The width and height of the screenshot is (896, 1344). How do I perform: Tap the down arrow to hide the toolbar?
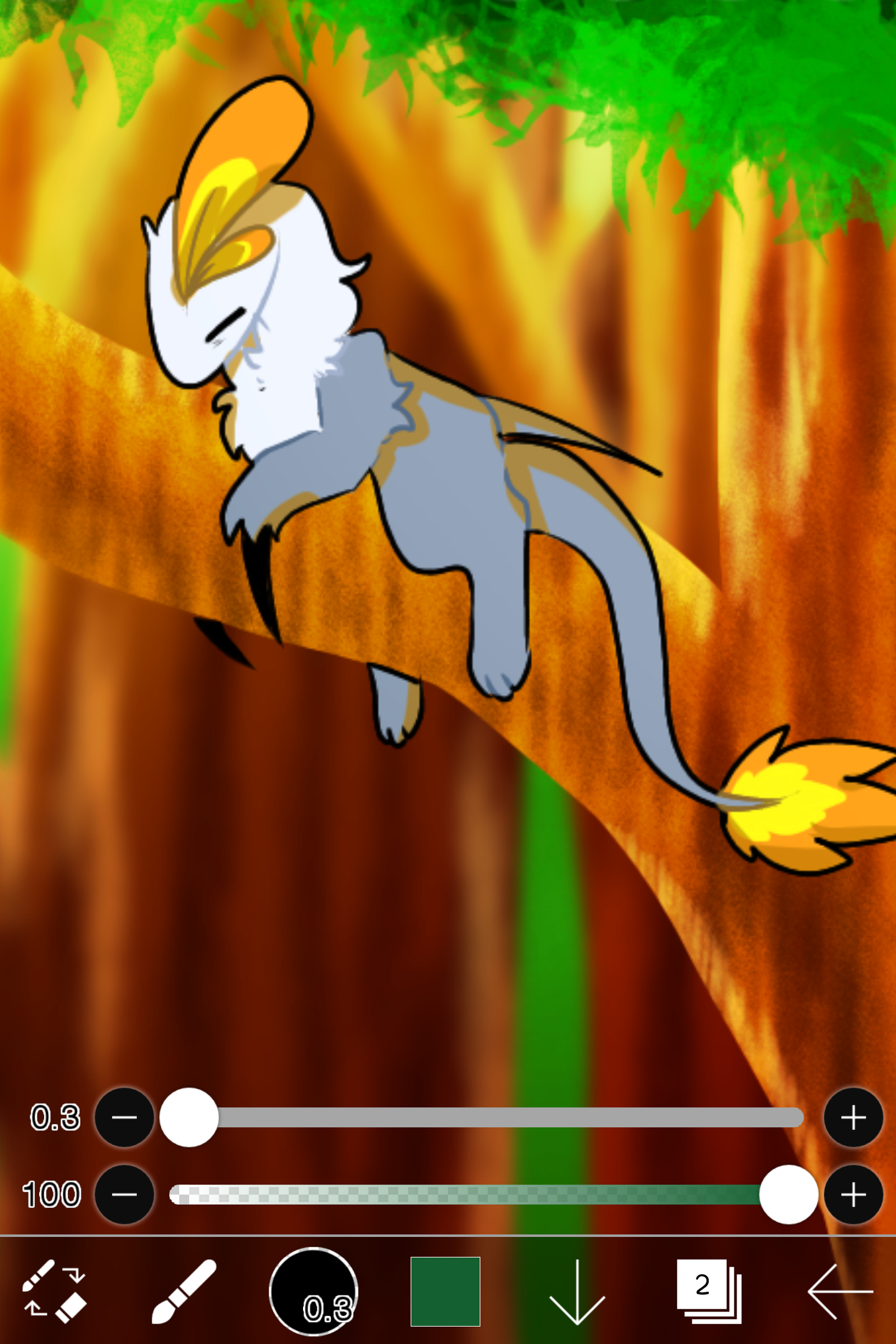click(577, 1291)
